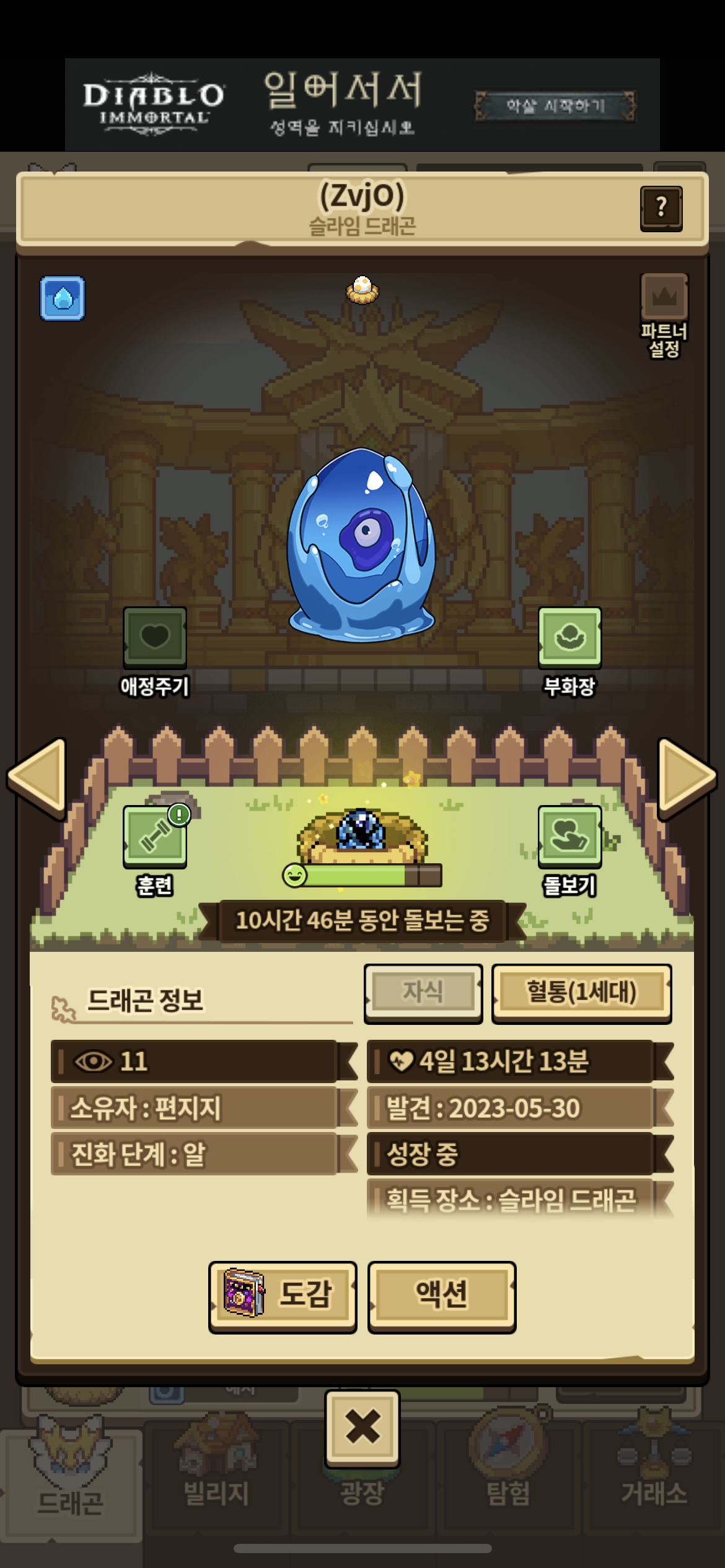The height and width of the screenshot is (1568, 725).
Task: Tap the water element icon
Action: (63, 298)
